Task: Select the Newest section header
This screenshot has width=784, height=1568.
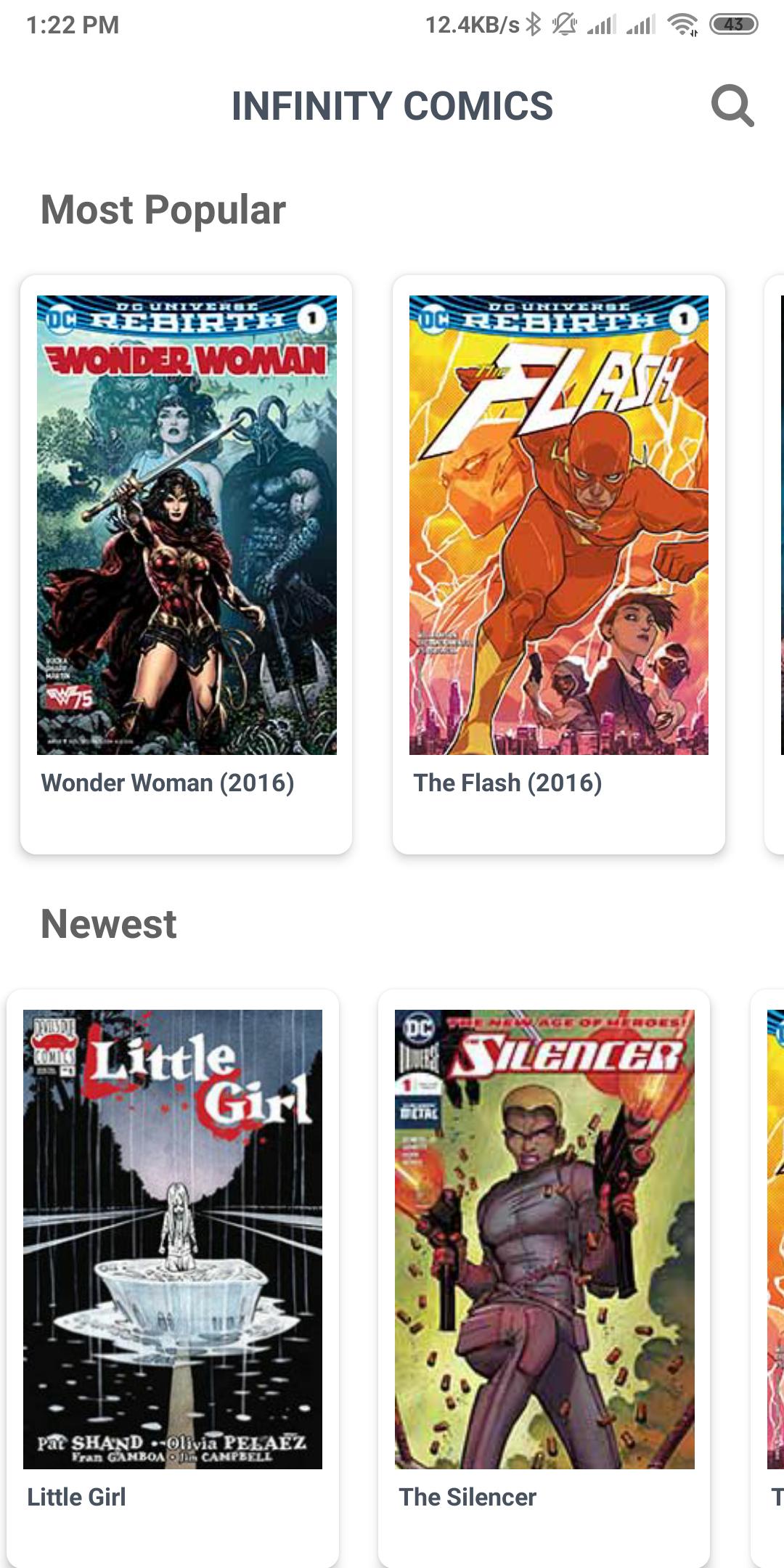Action: (x=109, y=922)
